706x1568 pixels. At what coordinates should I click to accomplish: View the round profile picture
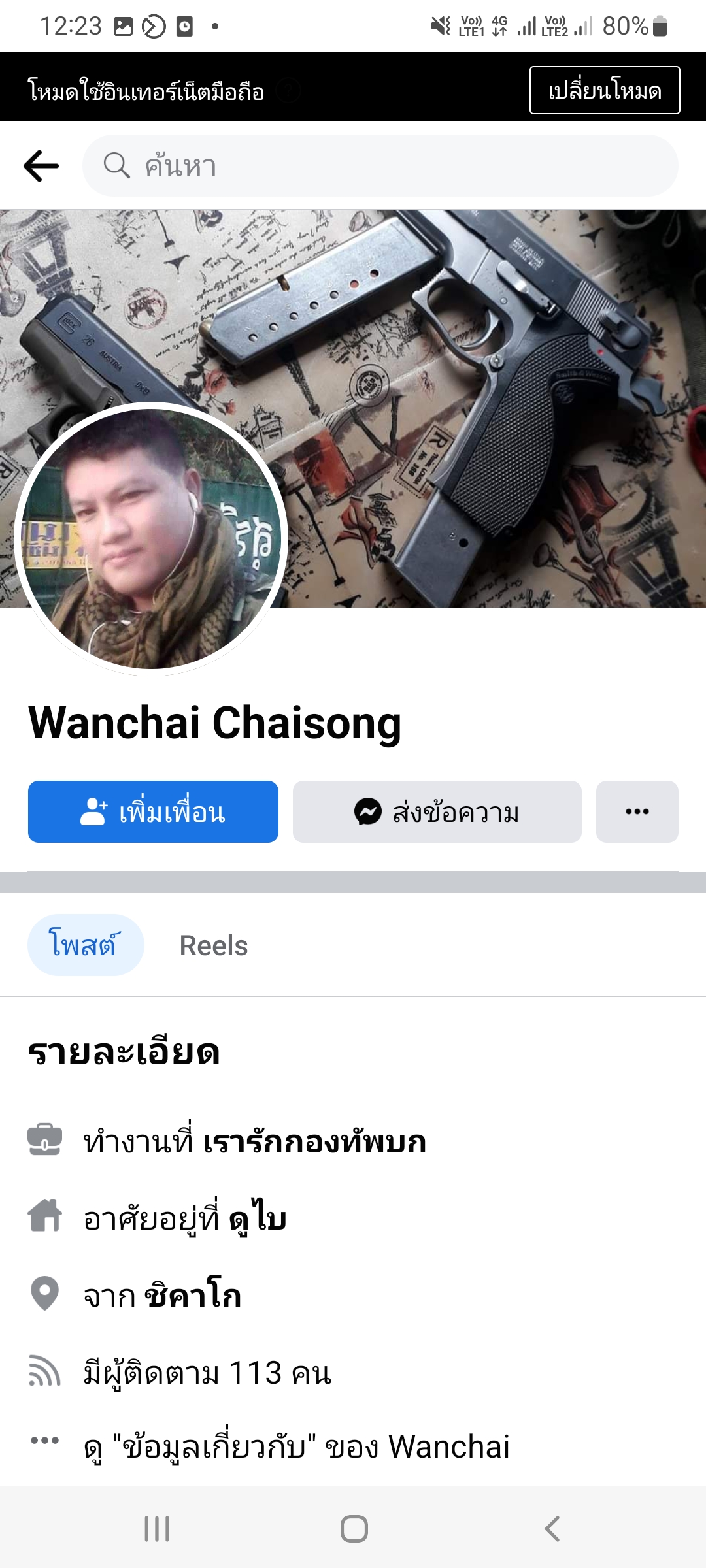pyautogui.click(x=151, y=539)
